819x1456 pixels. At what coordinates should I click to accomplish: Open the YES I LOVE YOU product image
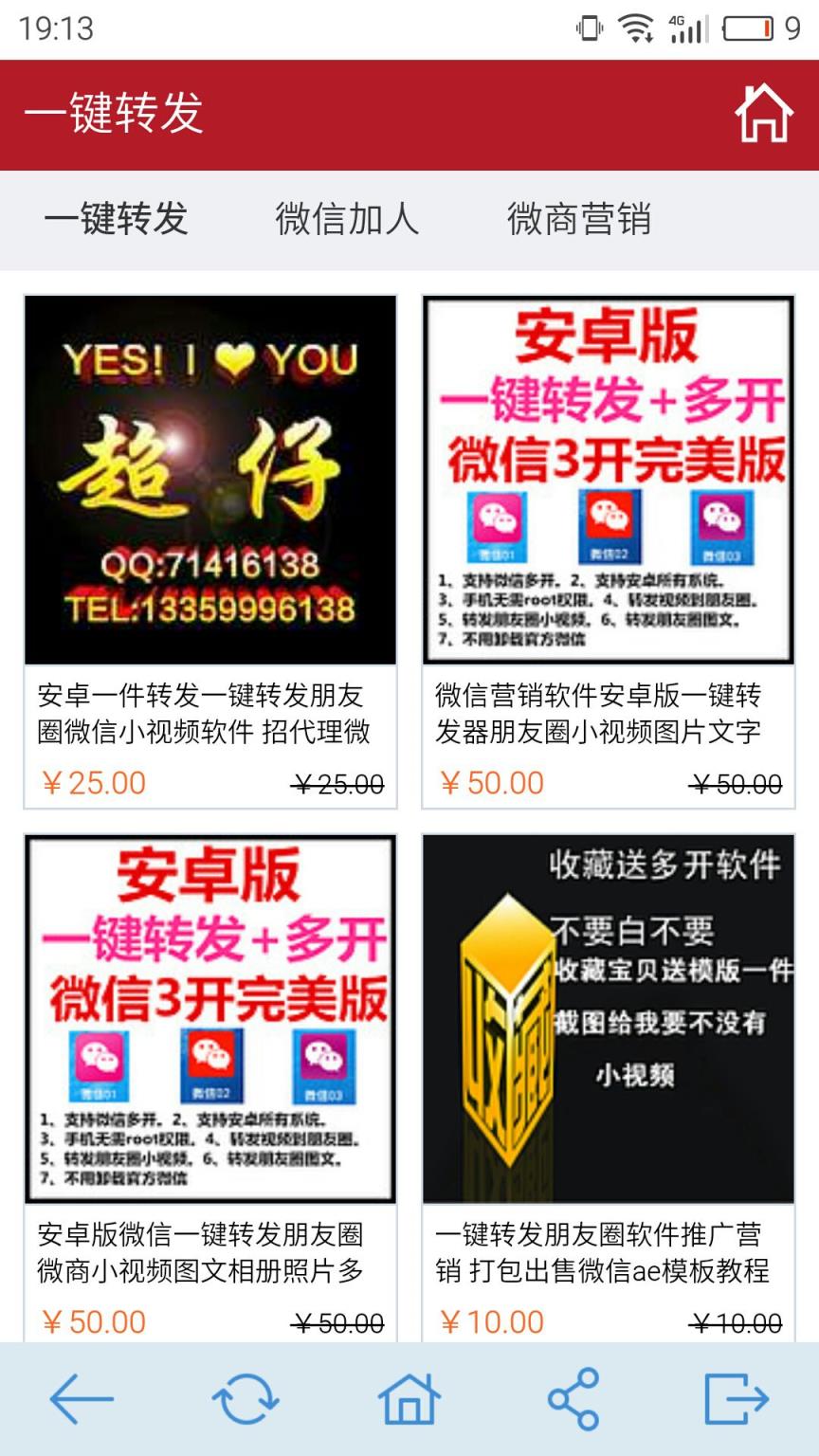click(209, 479)
